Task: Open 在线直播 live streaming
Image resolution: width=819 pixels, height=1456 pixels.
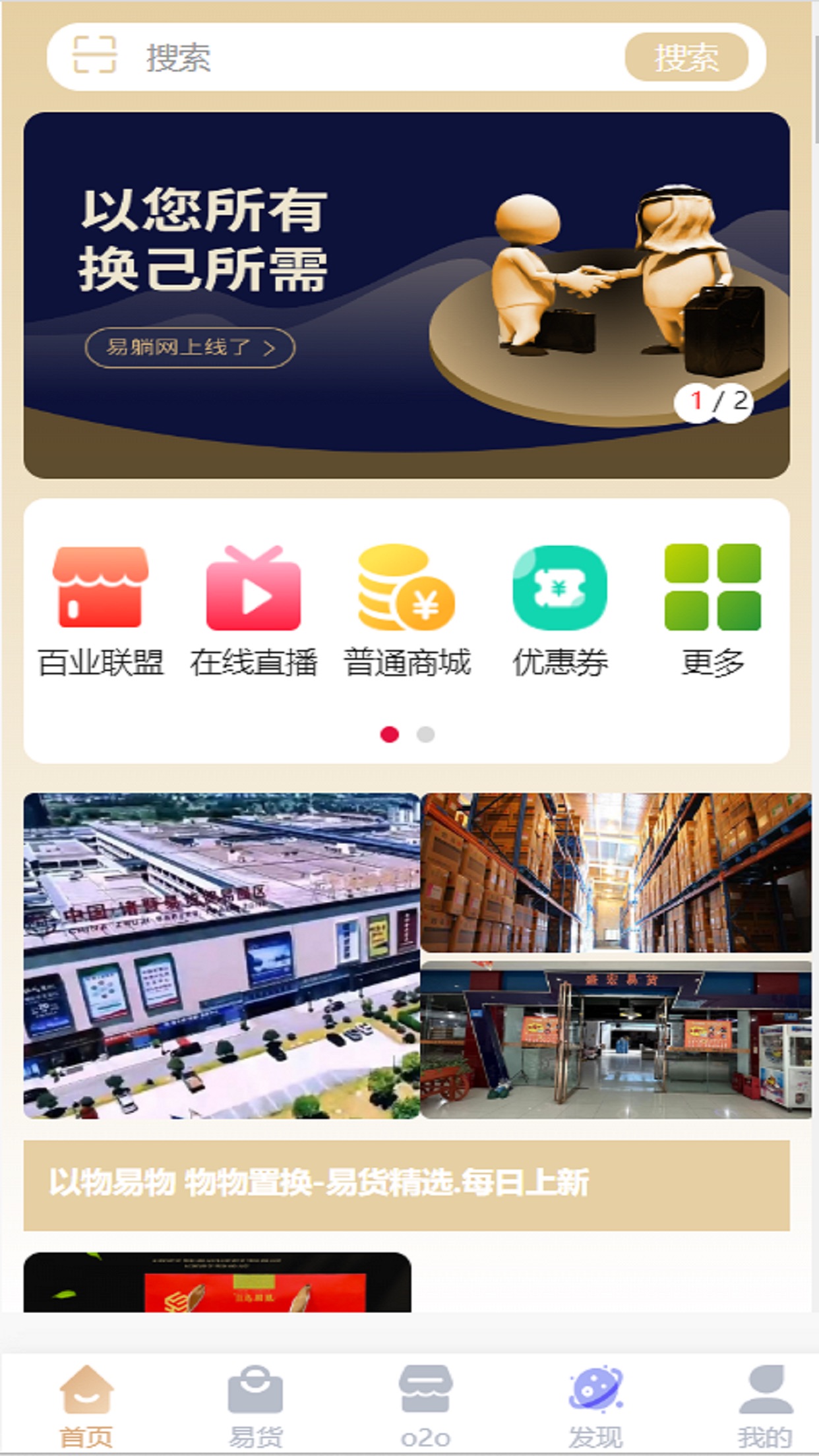Action: (253, 610)
